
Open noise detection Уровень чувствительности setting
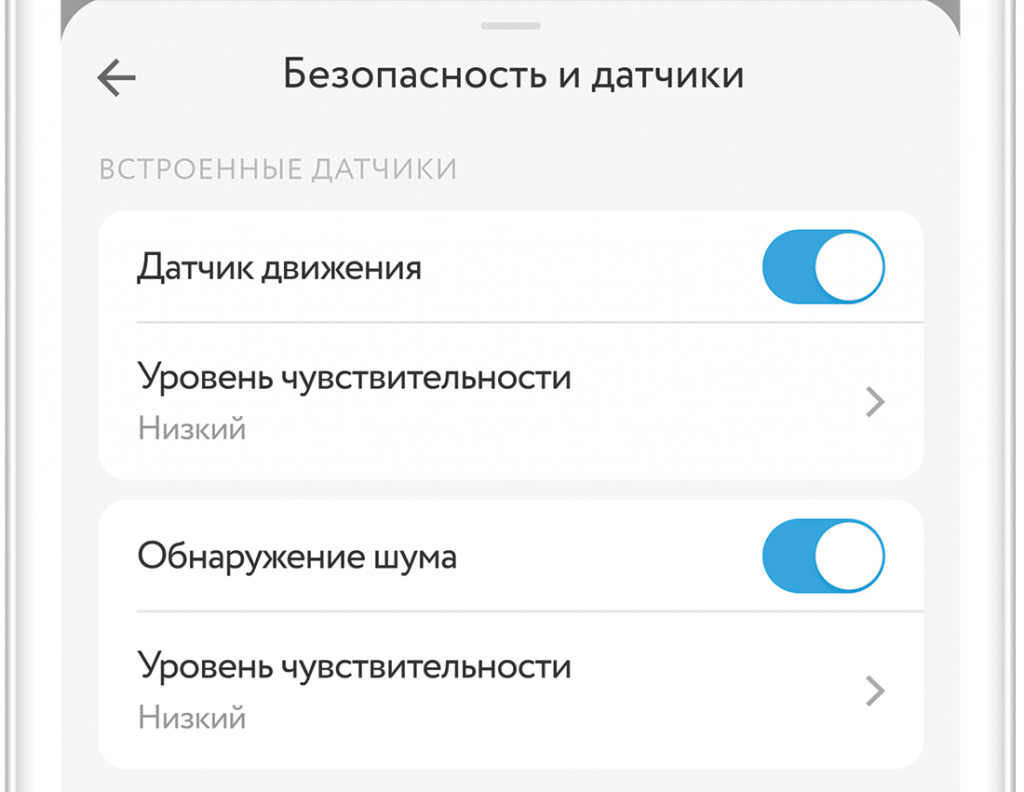[x=510, y=690]
